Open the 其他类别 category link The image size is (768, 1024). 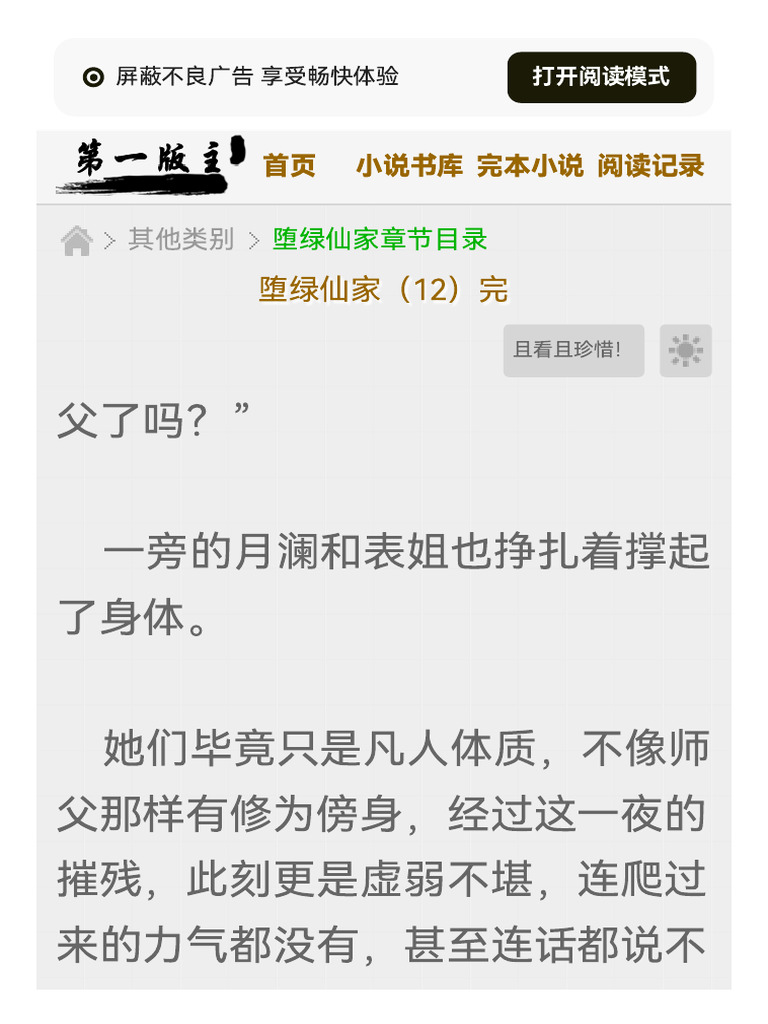click(x=181, y=239)
